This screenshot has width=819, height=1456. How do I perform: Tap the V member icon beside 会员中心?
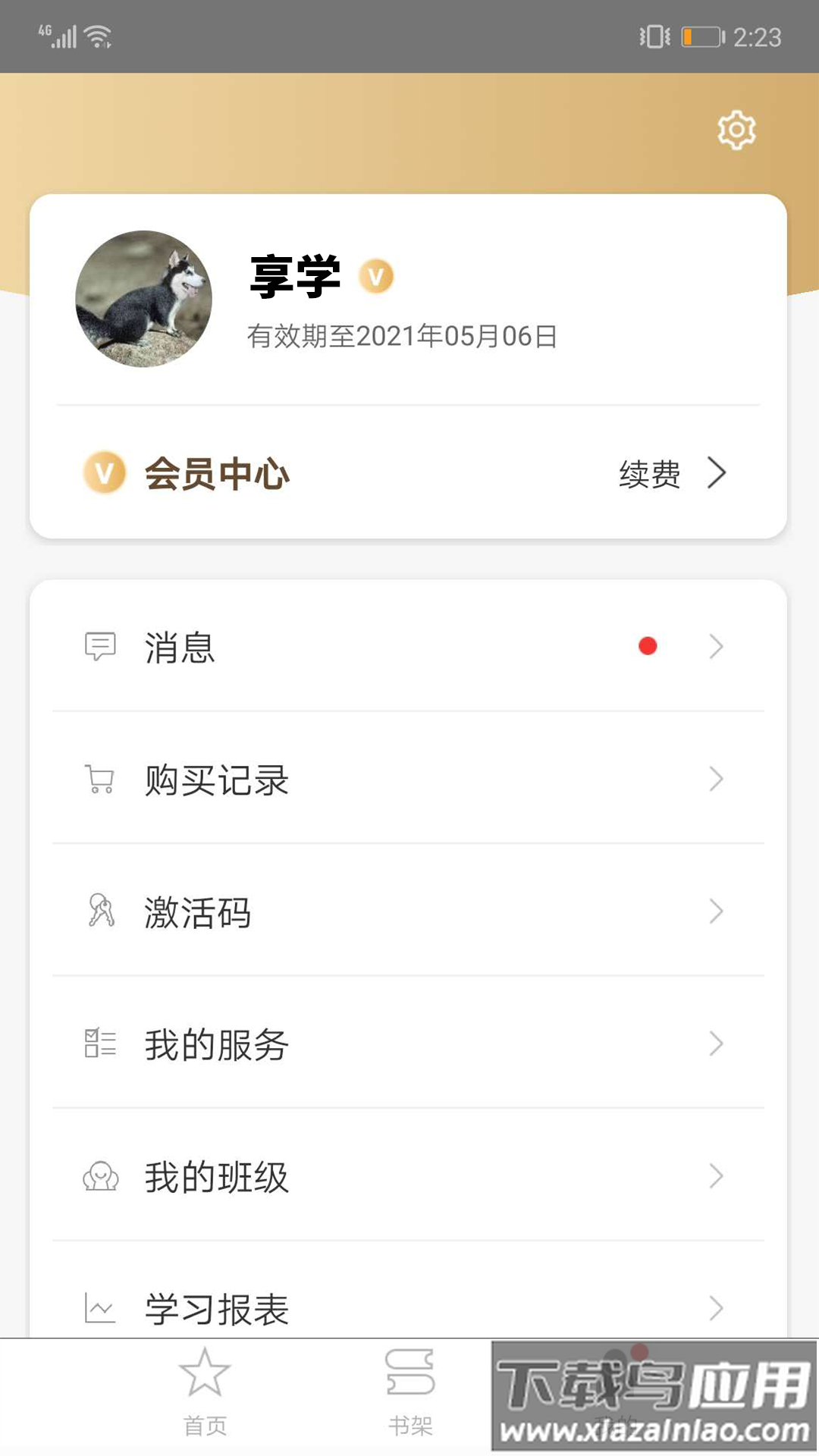(x=103, y=472)
